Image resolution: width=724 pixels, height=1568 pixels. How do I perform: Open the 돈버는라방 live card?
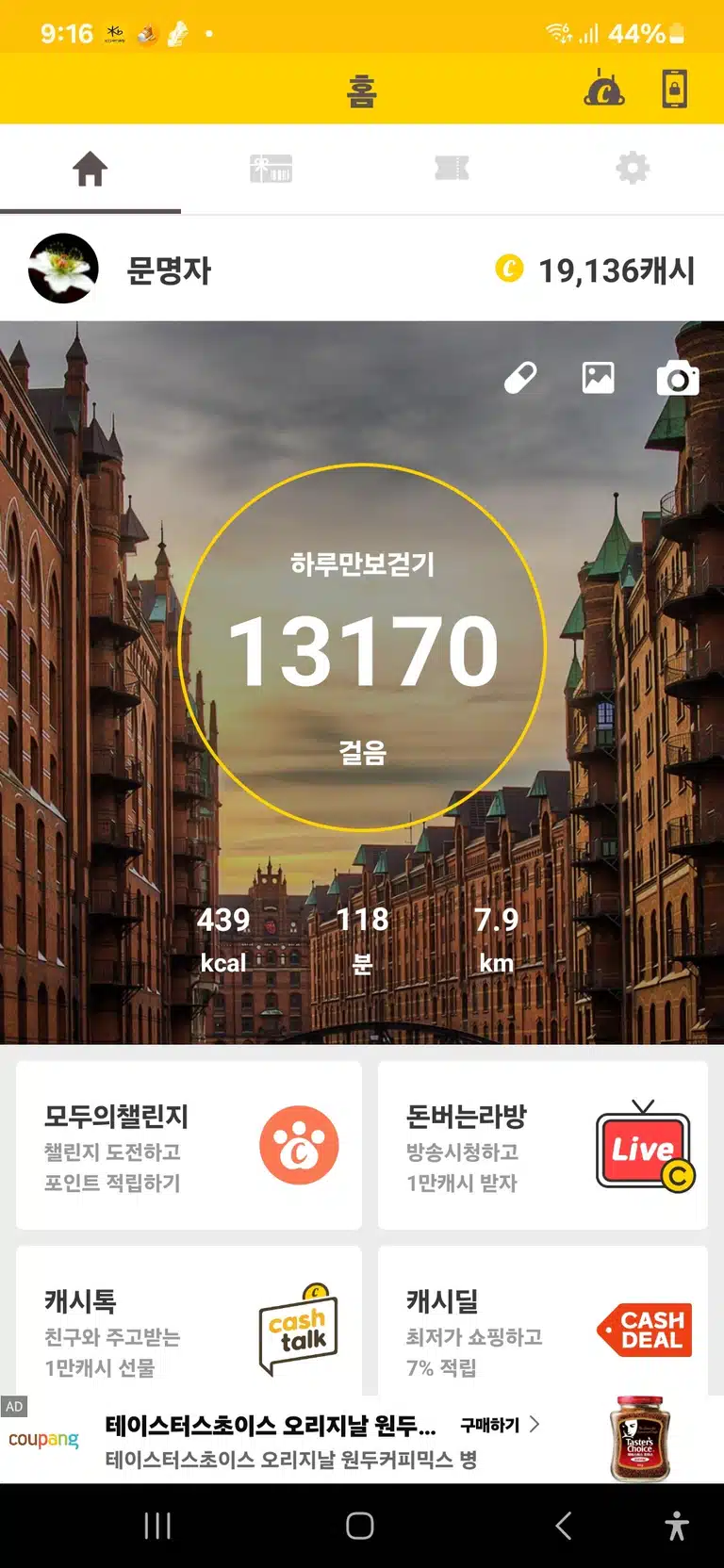pos(543,1145)
